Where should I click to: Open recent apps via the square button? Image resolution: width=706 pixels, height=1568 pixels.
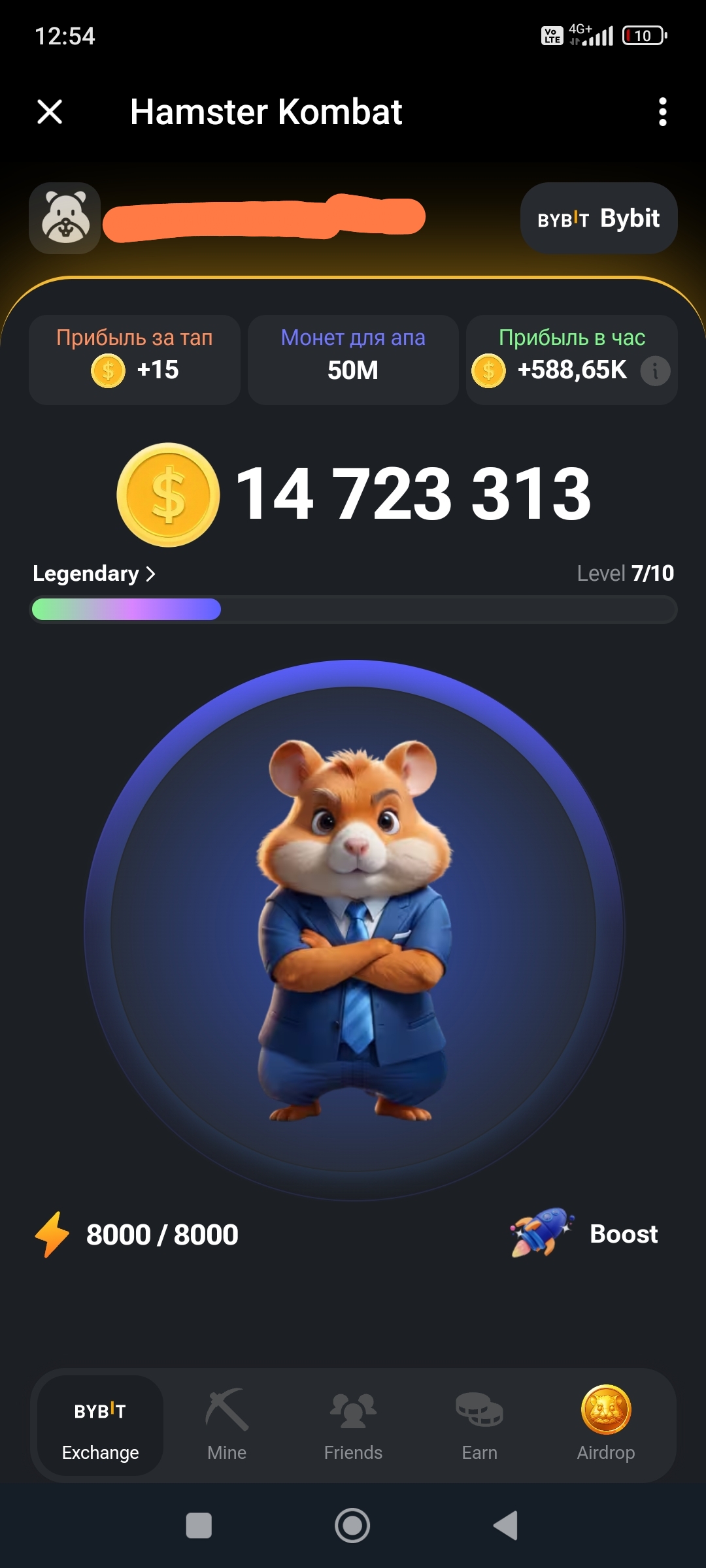[x=199, y=1526]
